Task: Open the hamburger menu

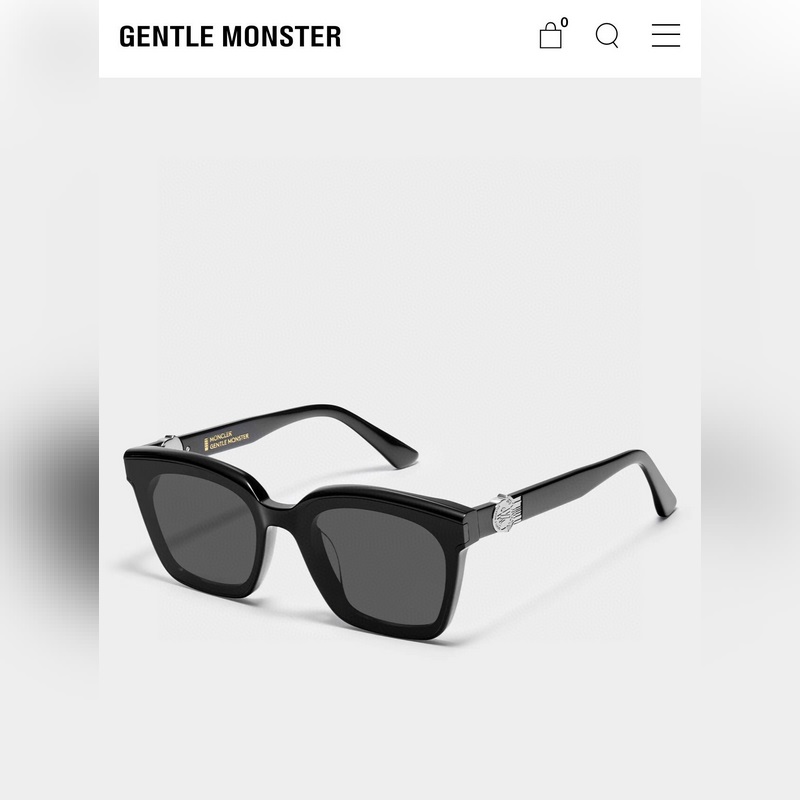Action: coord(666,36)
